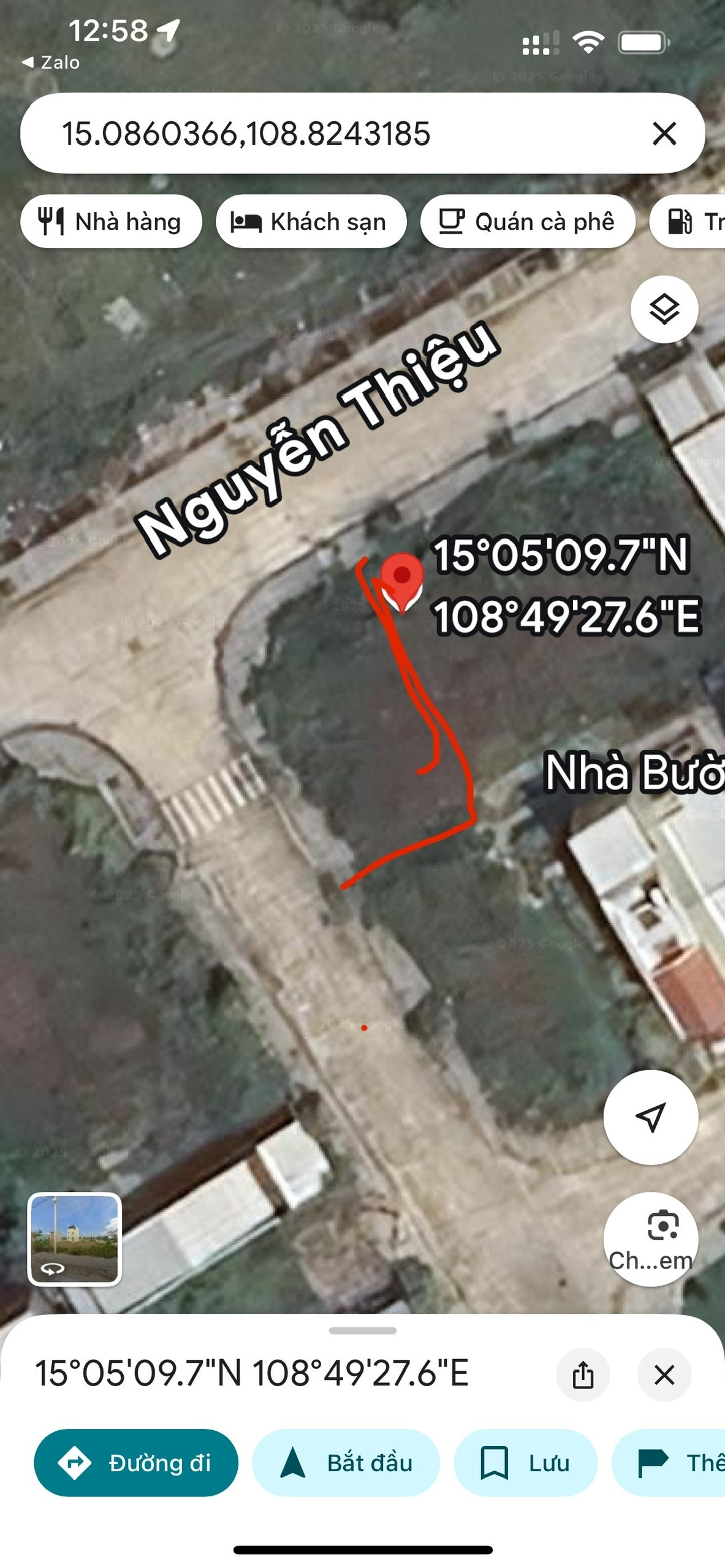Return to Zalo app

(x=51, y=62)
